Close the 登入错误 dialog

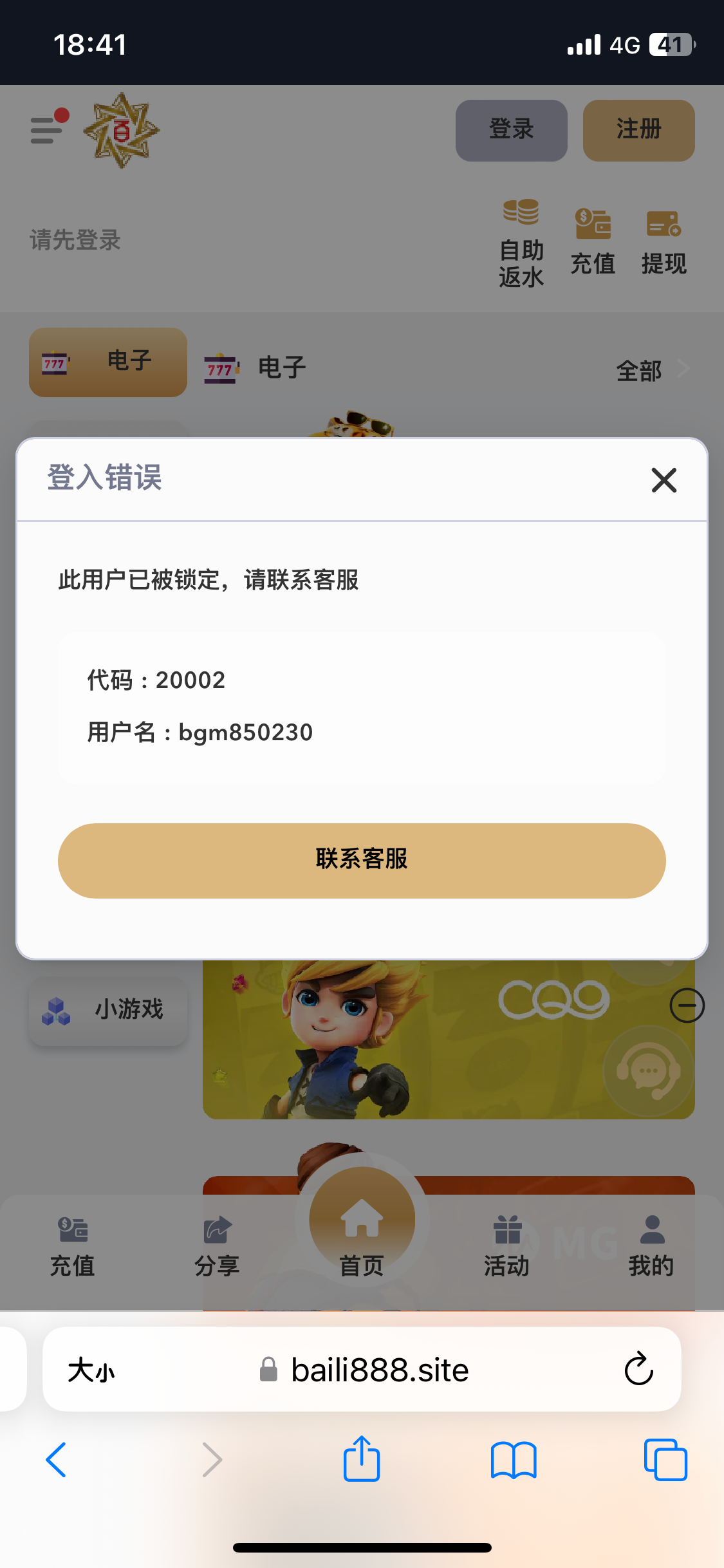coord(664,480)
